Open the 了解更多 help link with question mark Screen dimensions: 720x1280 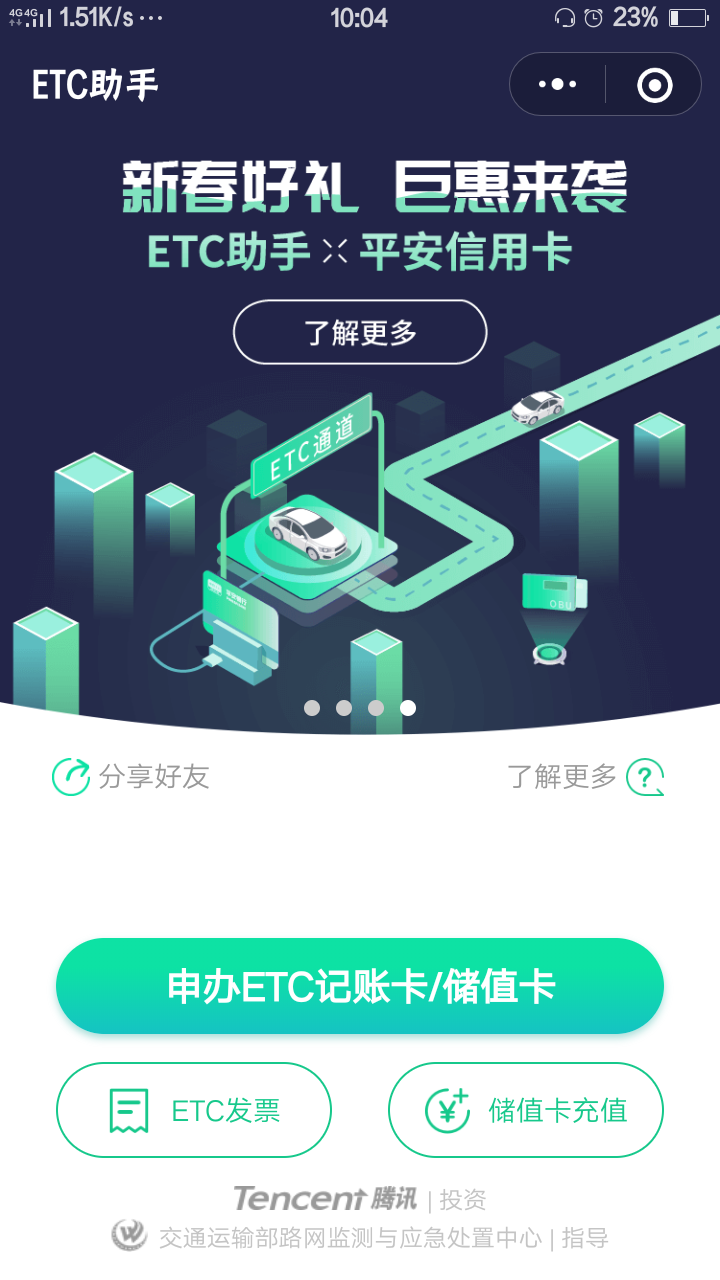pos(586,776)
